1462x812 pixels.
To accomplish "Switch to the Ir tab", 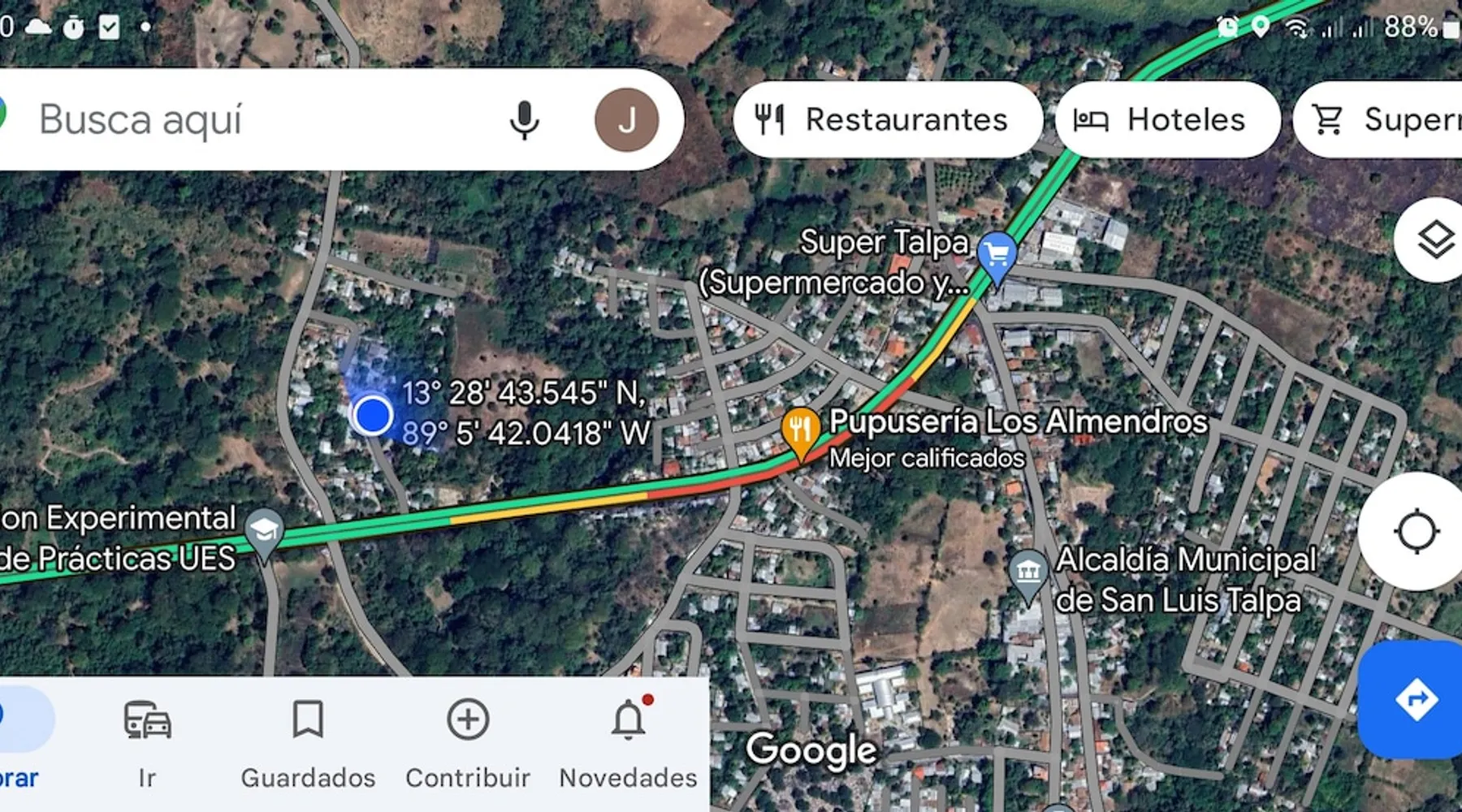I will click(x=147, y=739).
